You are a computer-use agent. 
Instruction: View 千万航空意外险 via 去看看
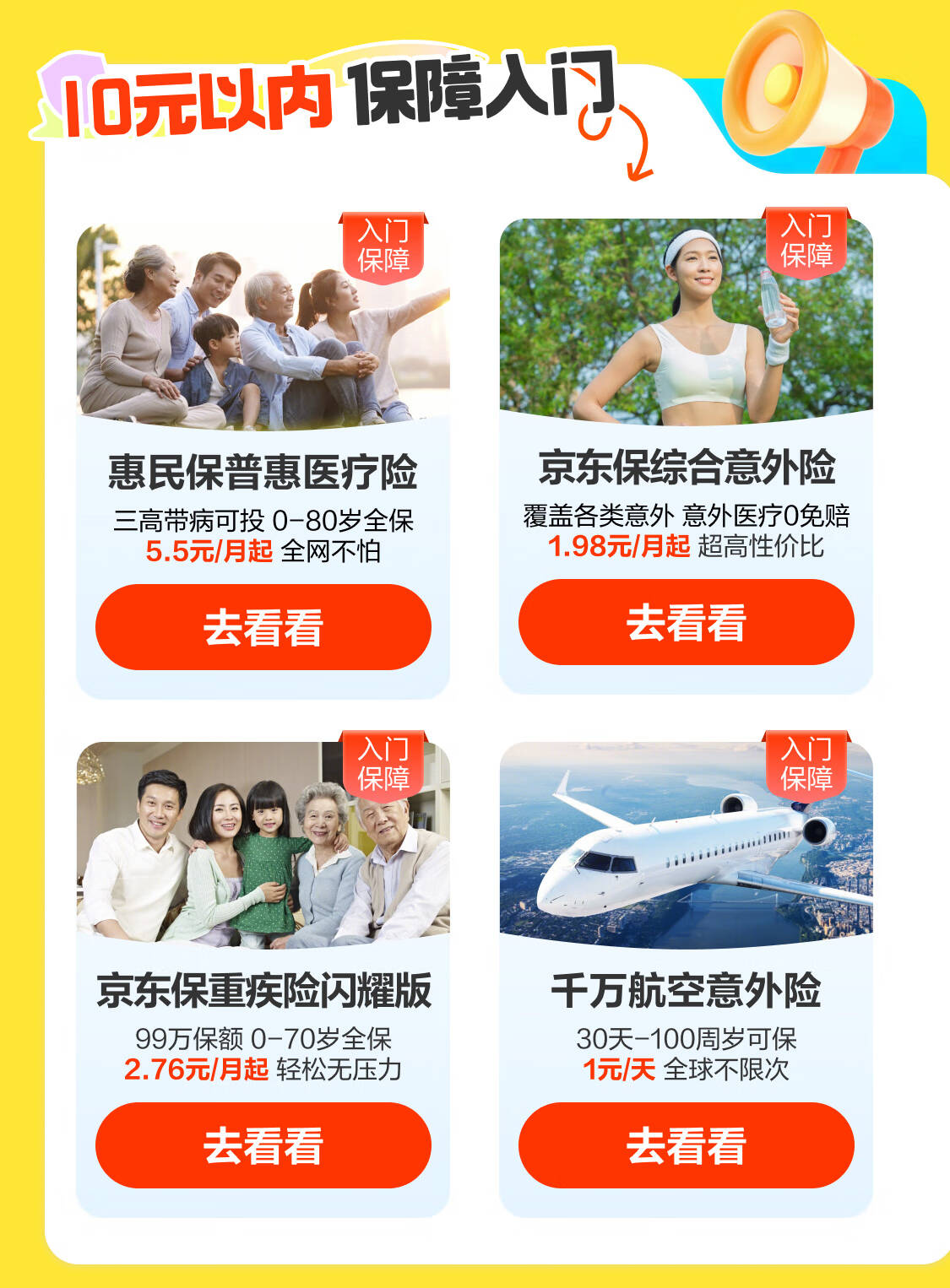click(686, 1145)
